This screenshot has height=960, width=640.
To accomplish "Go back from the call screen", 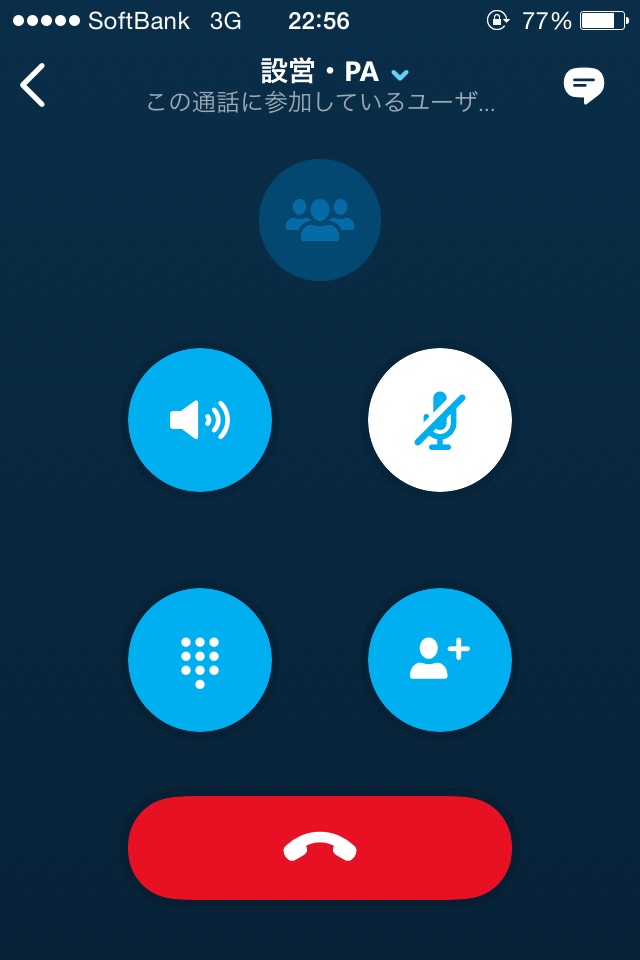I will (x=33, y=85).
